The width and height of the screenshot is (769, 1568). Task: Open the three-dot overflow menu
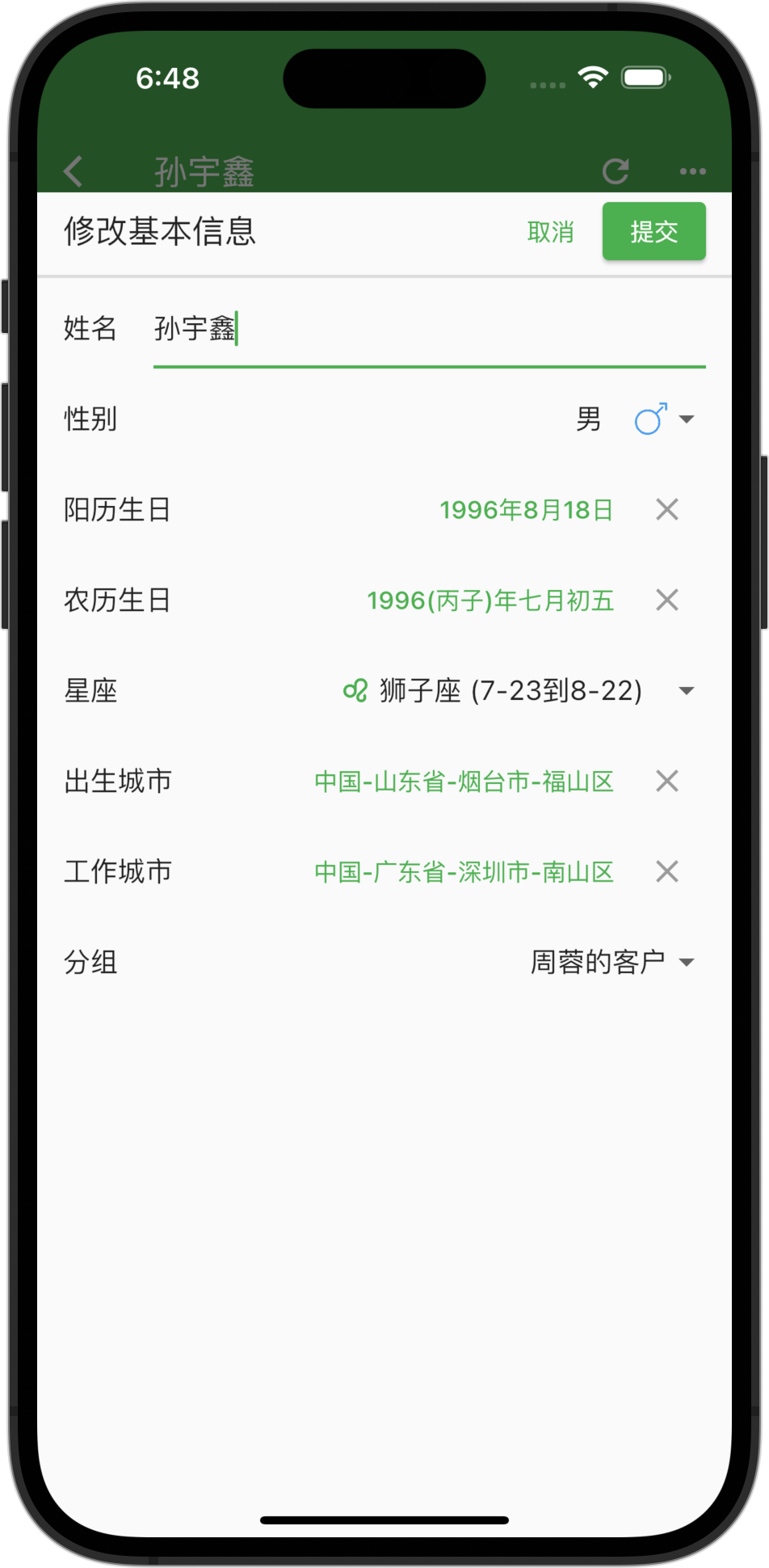(692, 171)
